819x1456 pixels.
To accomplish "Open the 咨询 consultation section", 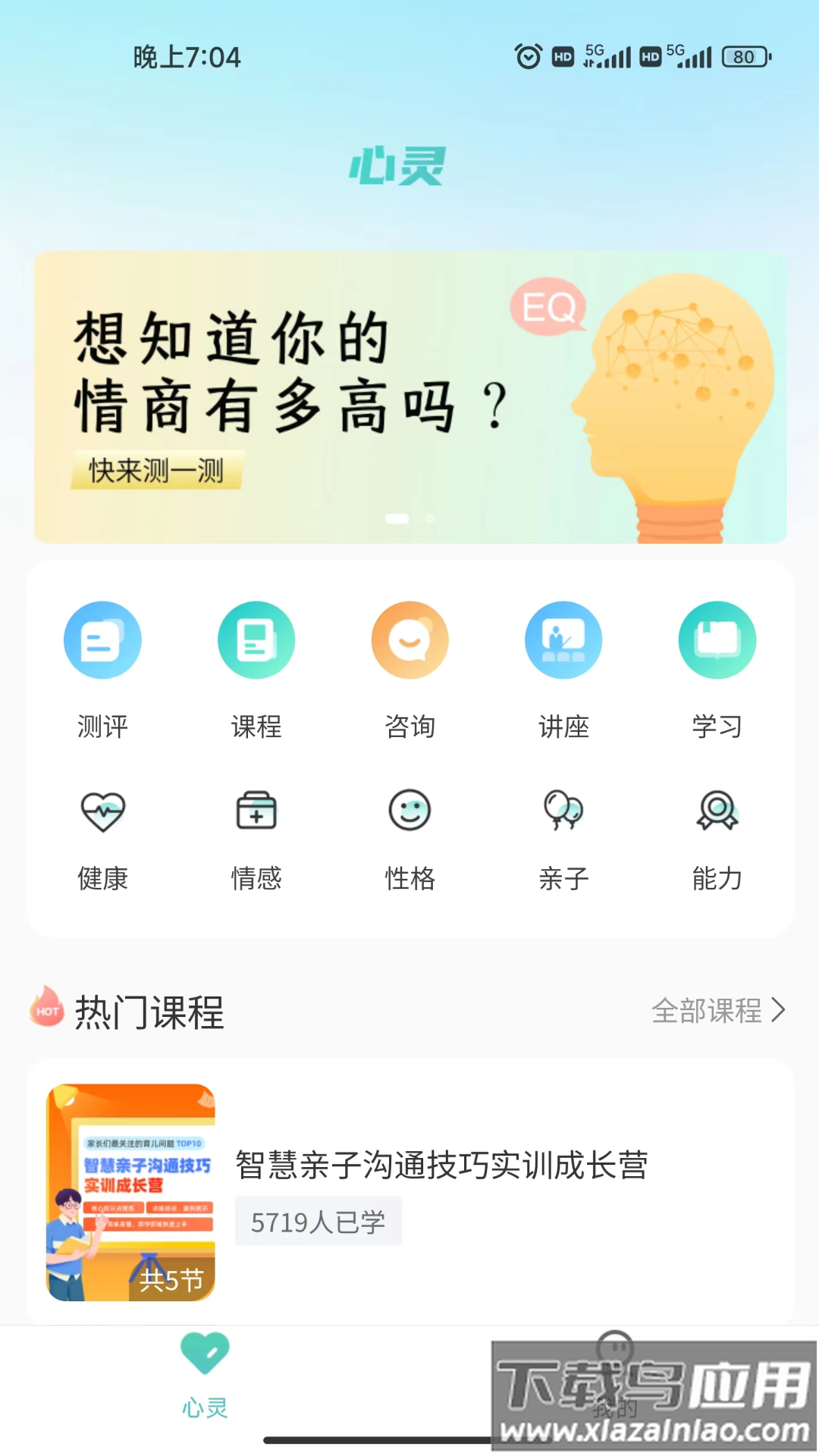I will pyautogui.click(x=409, y=641).
